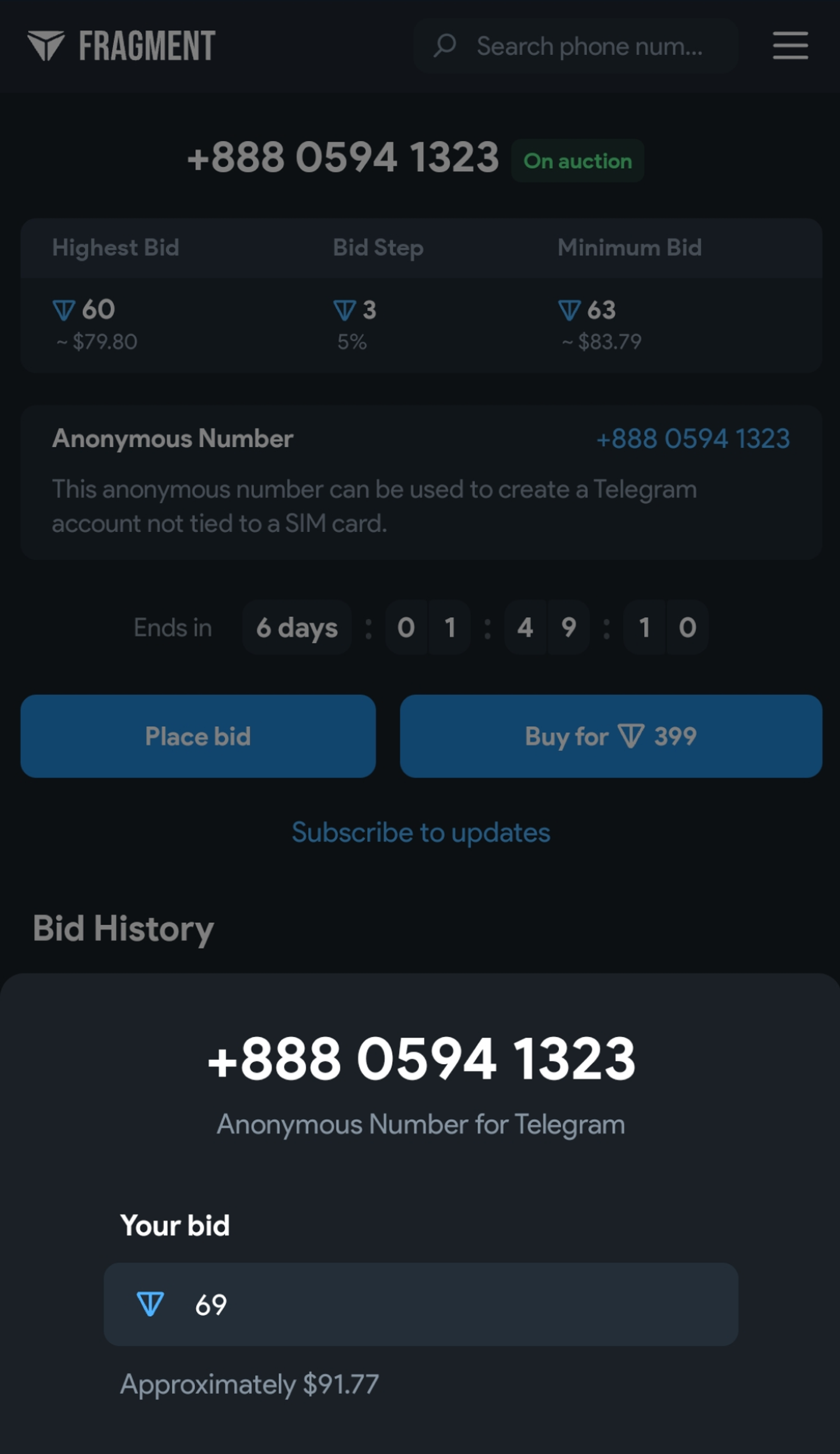Click the TON icon beside the Highest Bid value
Screen dimensions: 840x1454
(x=64, y=310)
